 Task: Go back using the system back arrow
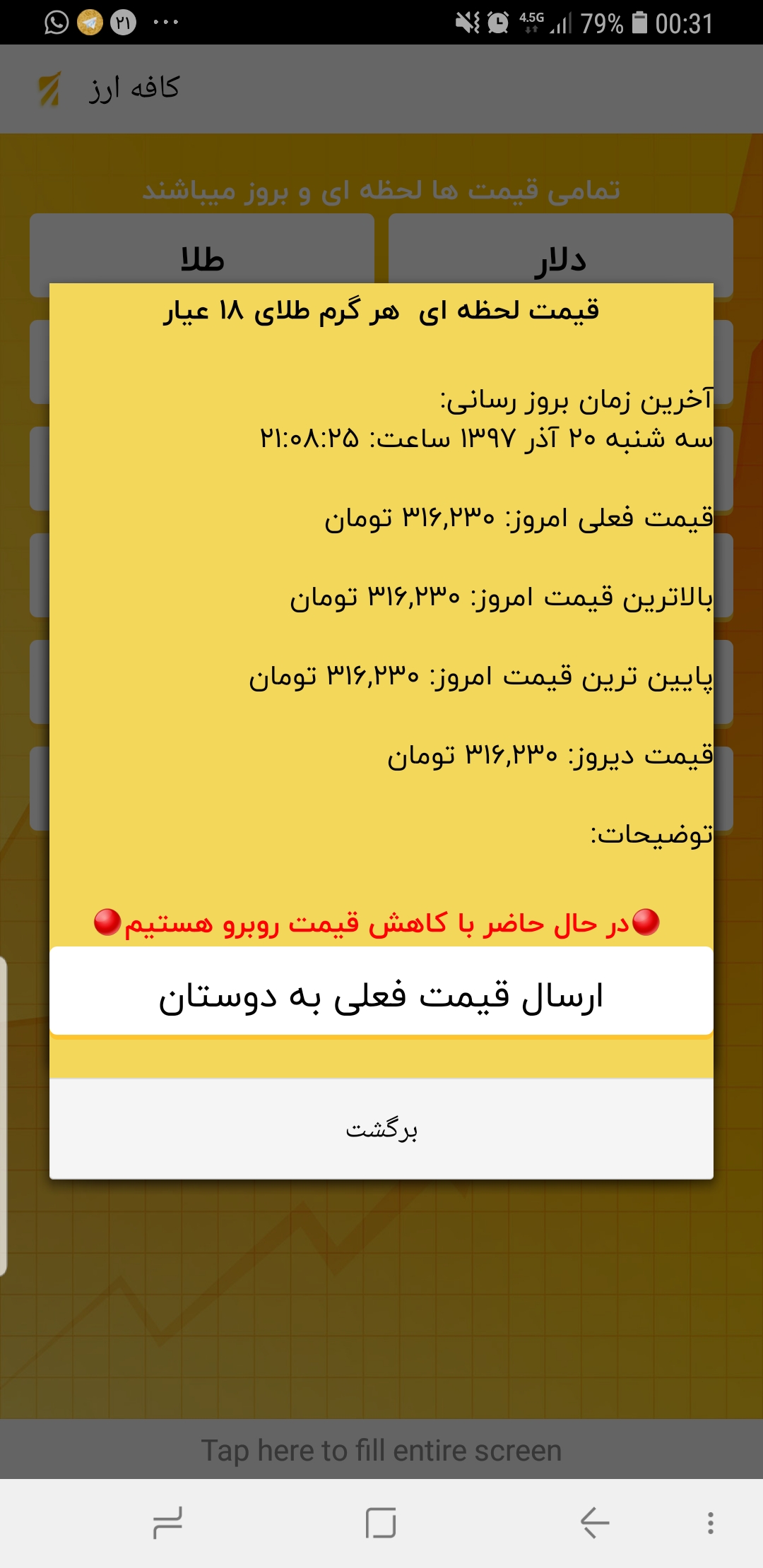coord(594,1523)
